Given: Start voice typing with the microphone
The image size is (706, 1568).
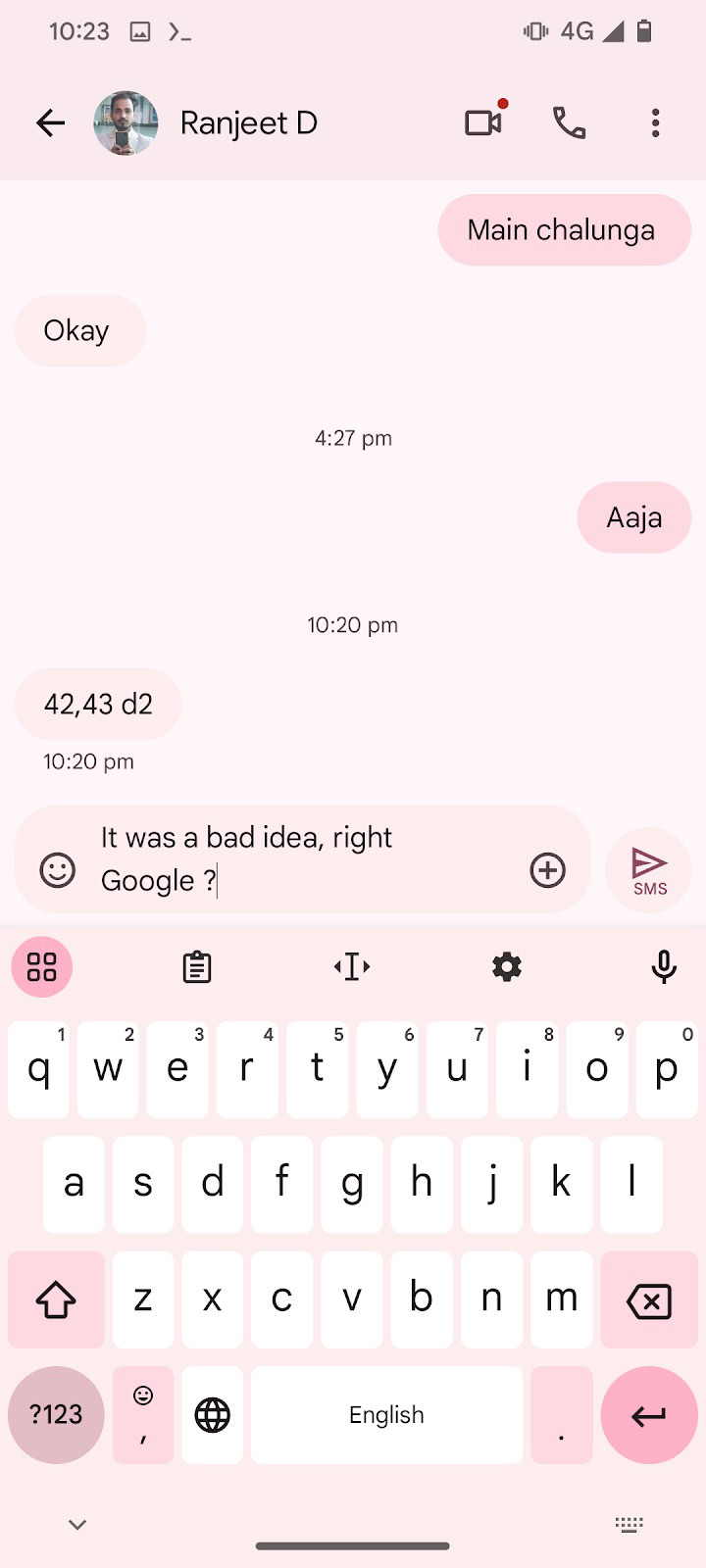Looking at the screenshot, I should 664,967.
